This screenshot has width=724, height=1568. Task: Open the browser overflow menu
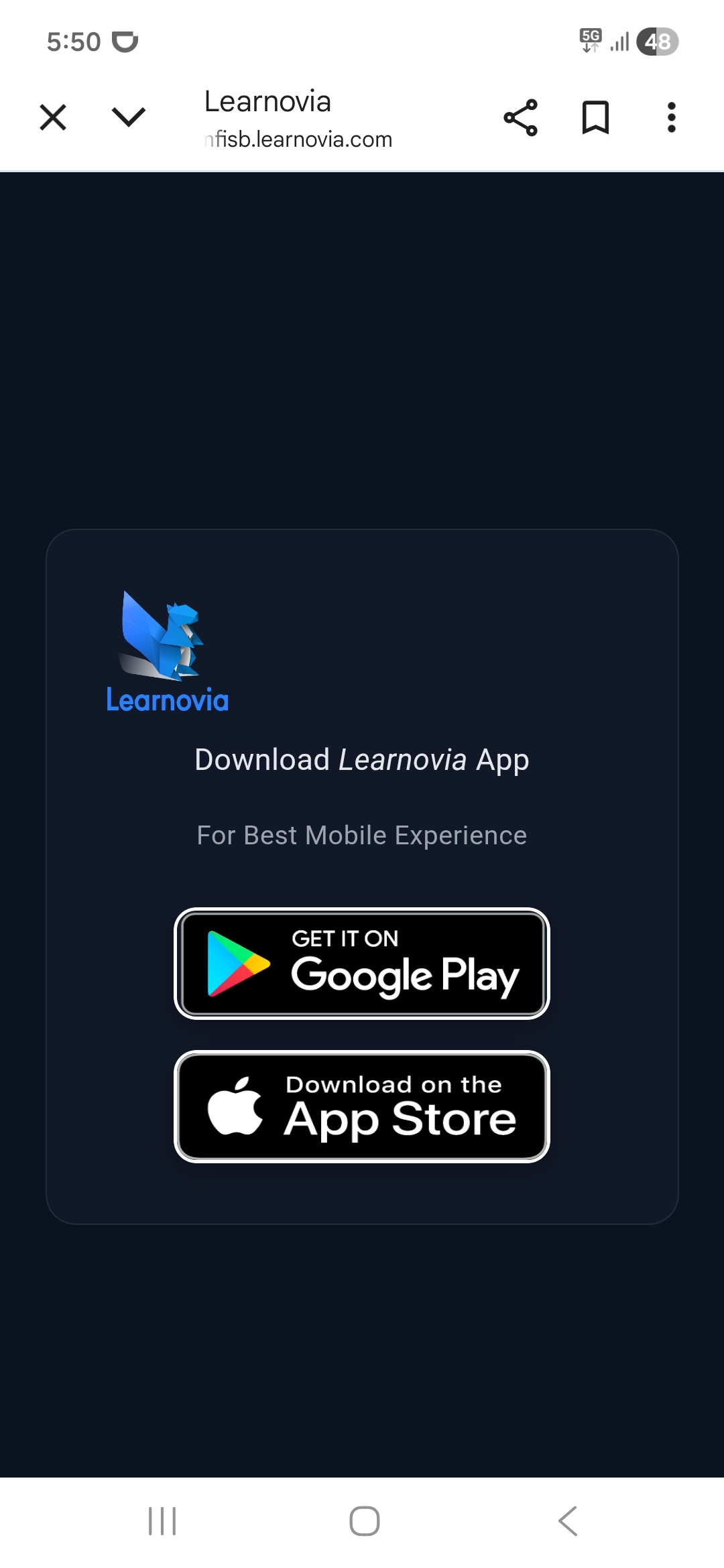click(671, 118)
